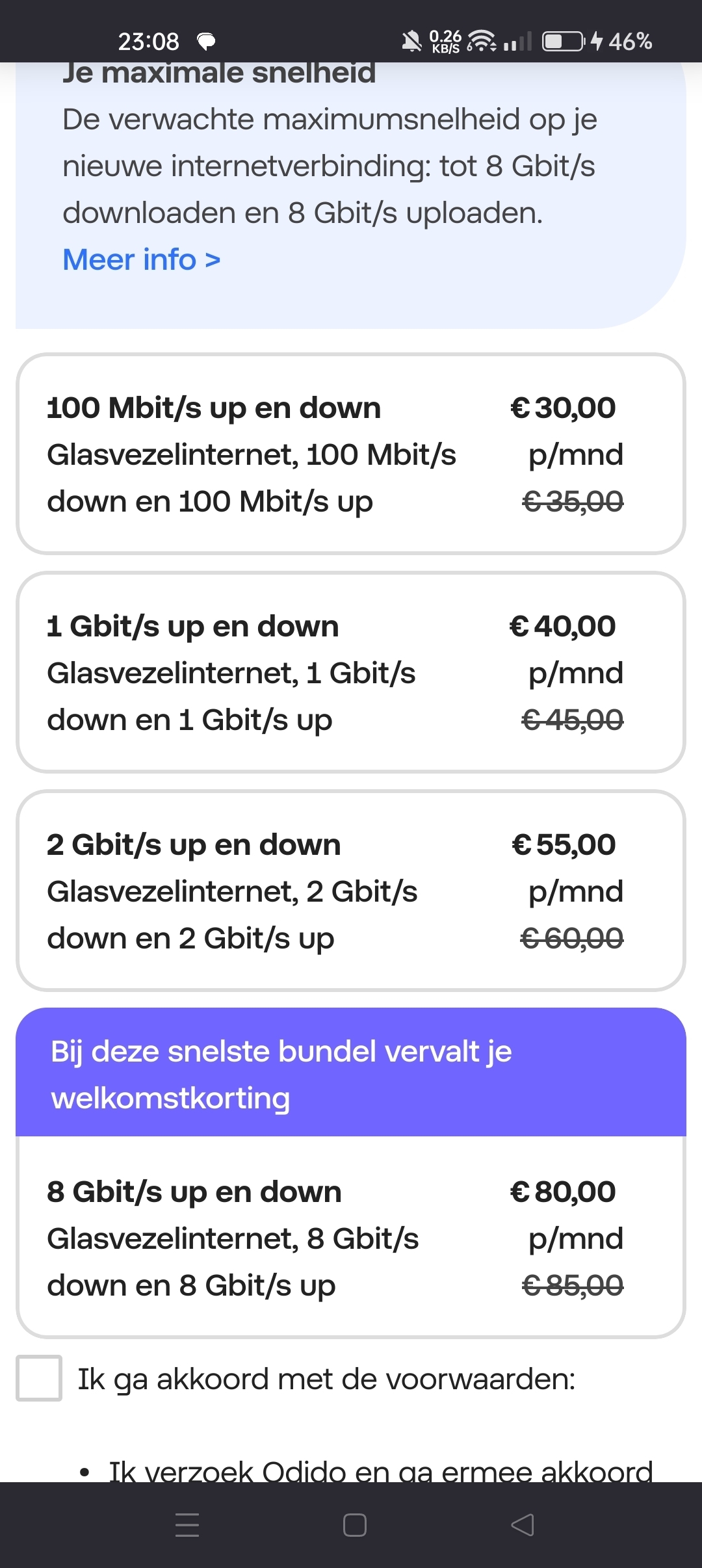This screenshot has width=702, height=1568.
Task: Select the 8 Gbit/s up en down plan
Action: pyautogui.click(x=351, y=1237)
